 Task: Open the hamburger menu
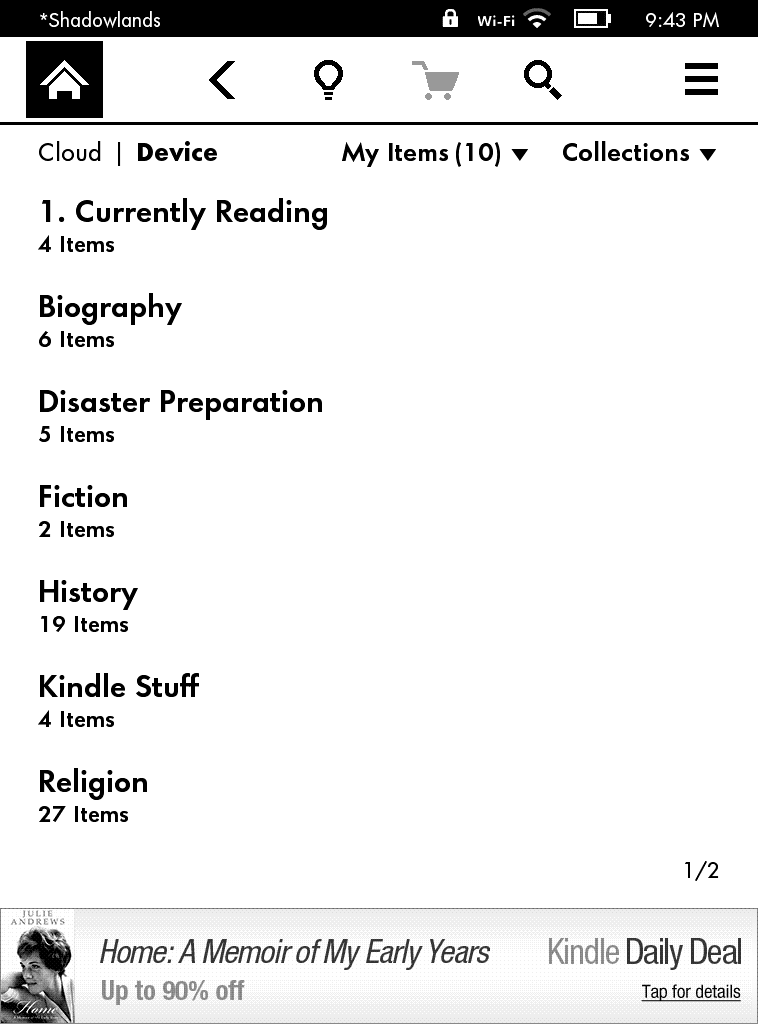coord(701,80)
